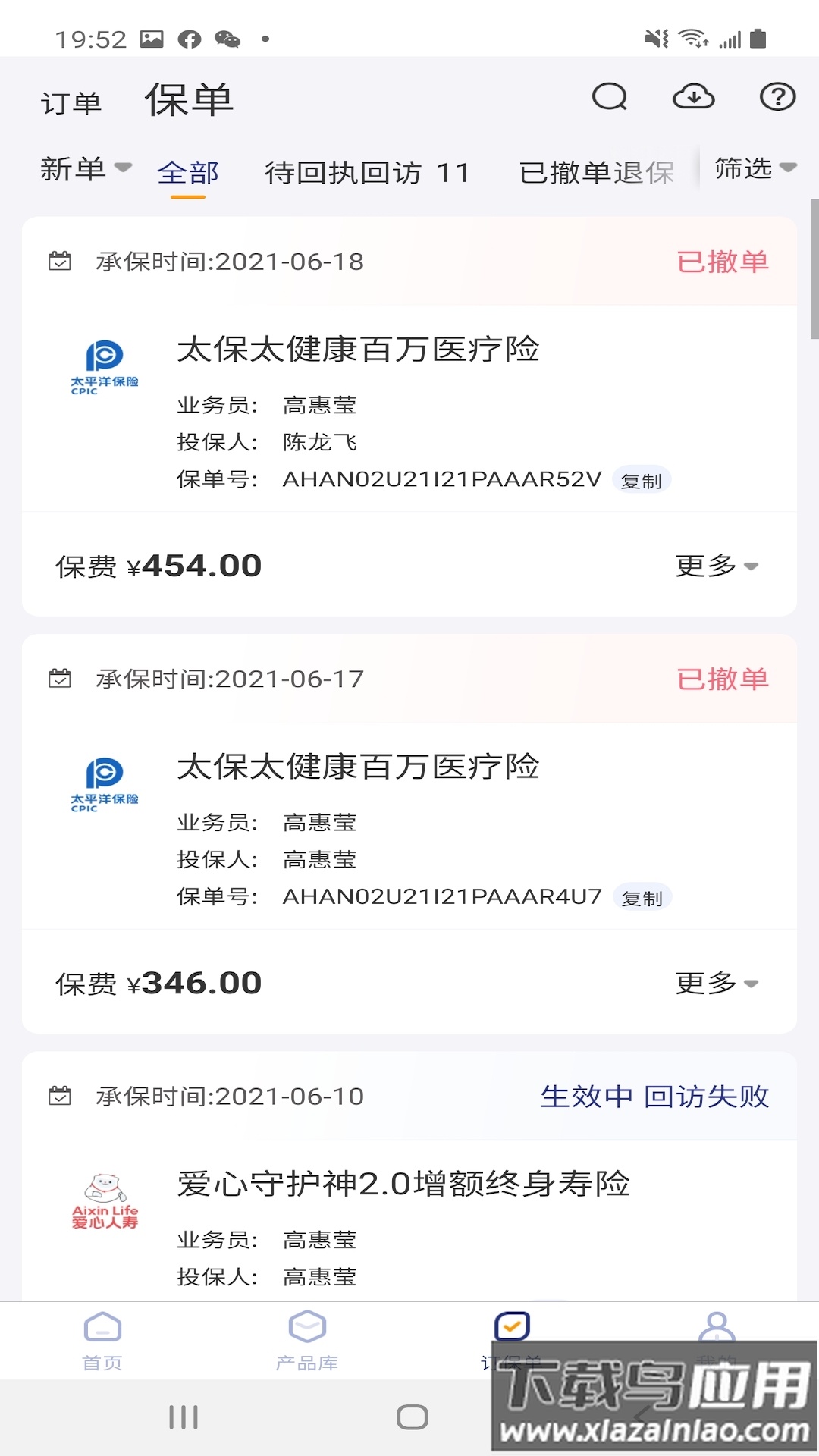Viewport: 819px width, 1456px height.
Task: Tap the cloud download icon in top bar
Action: 695,97
